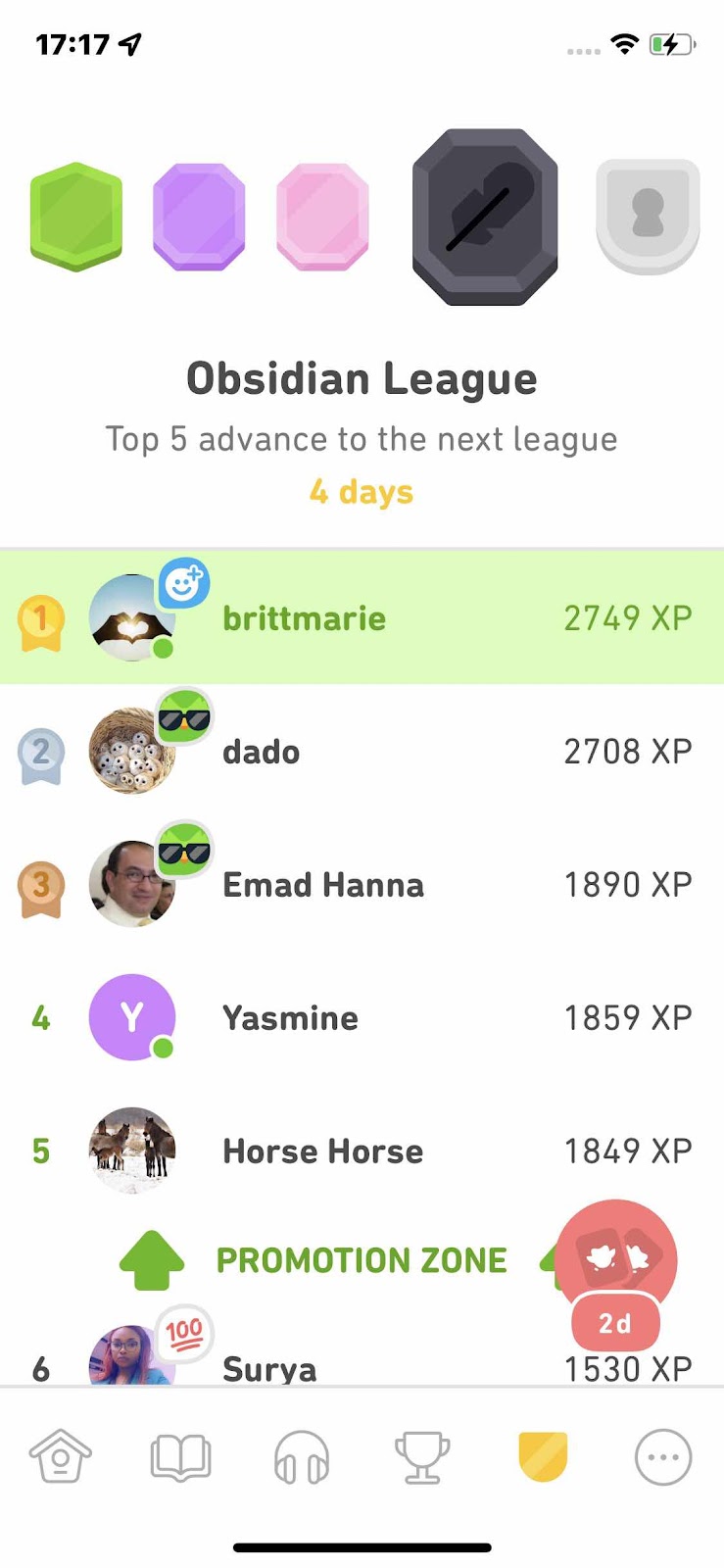The height and width of the screenshot is (1568, 724).
Task: Tap the locked league badge
Action: [x=648, y=217]
